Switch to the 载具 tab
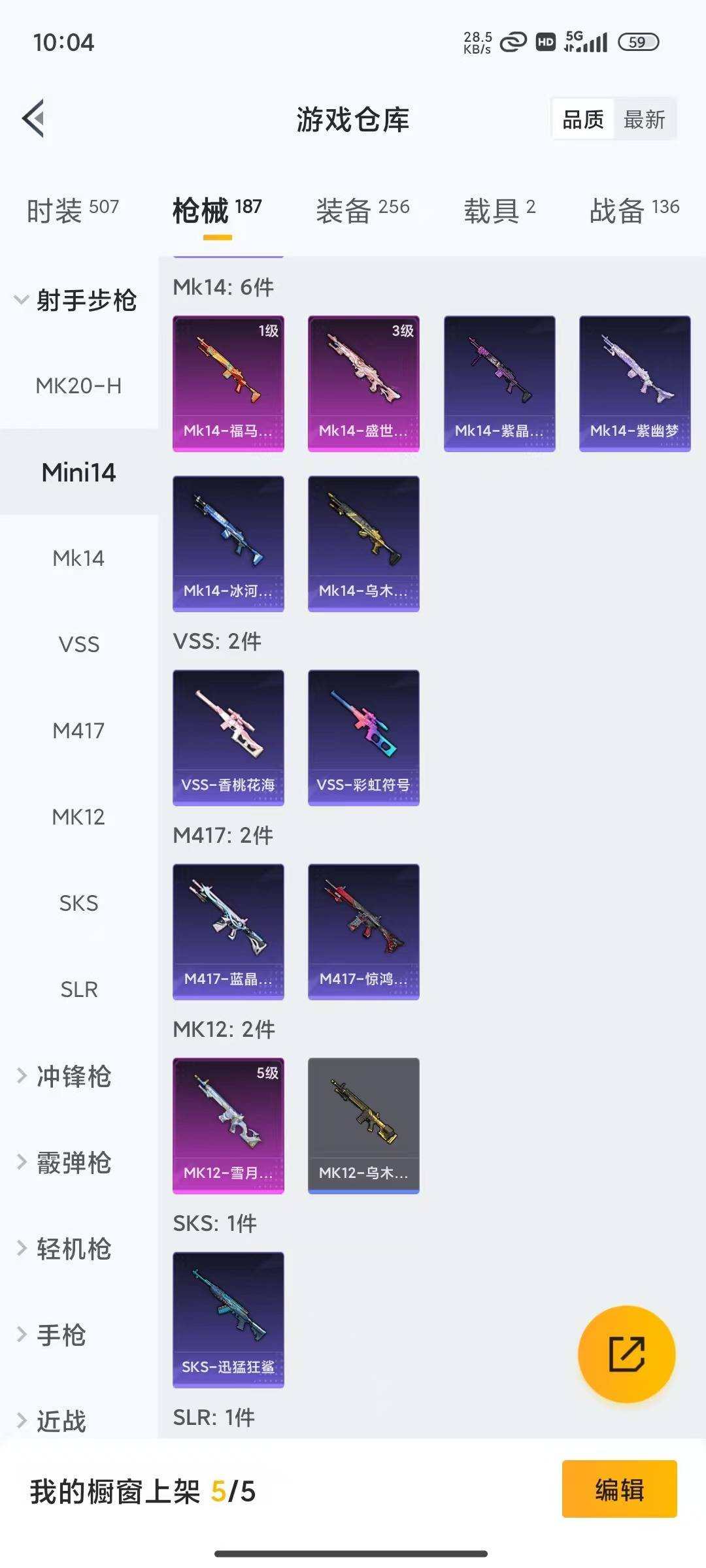706x1568 pixels. (499, 210)
